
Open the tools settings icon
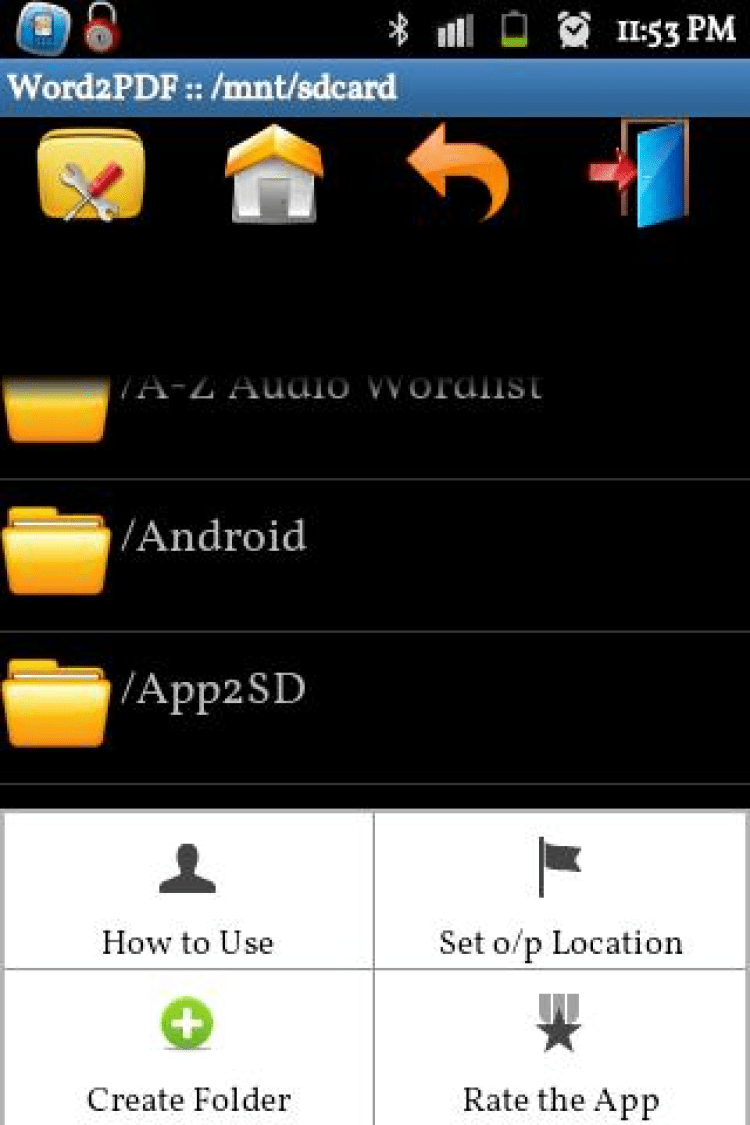91,176
